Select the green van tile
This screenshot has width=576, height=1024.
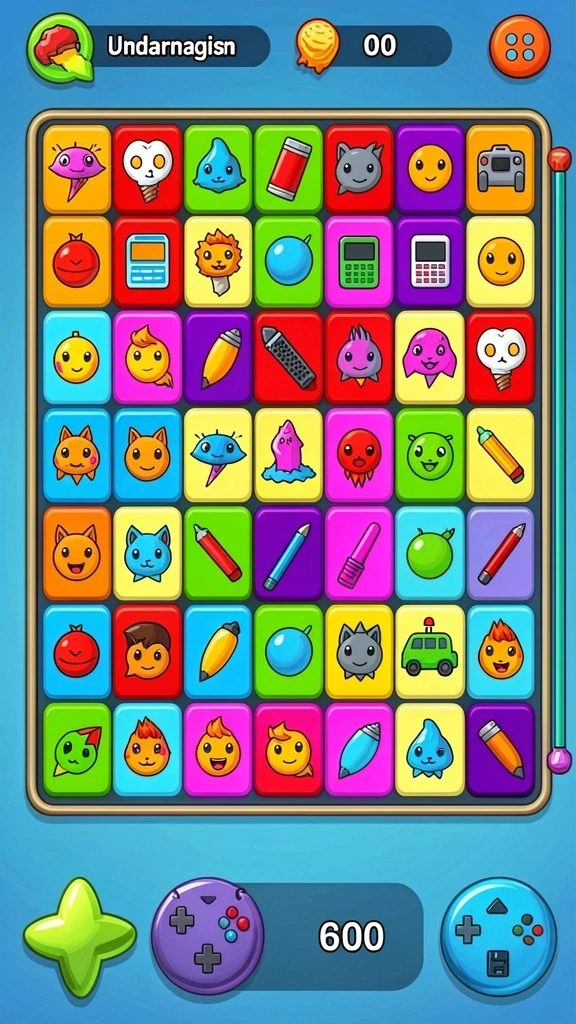pyautogui.click(x=430, y=651)
